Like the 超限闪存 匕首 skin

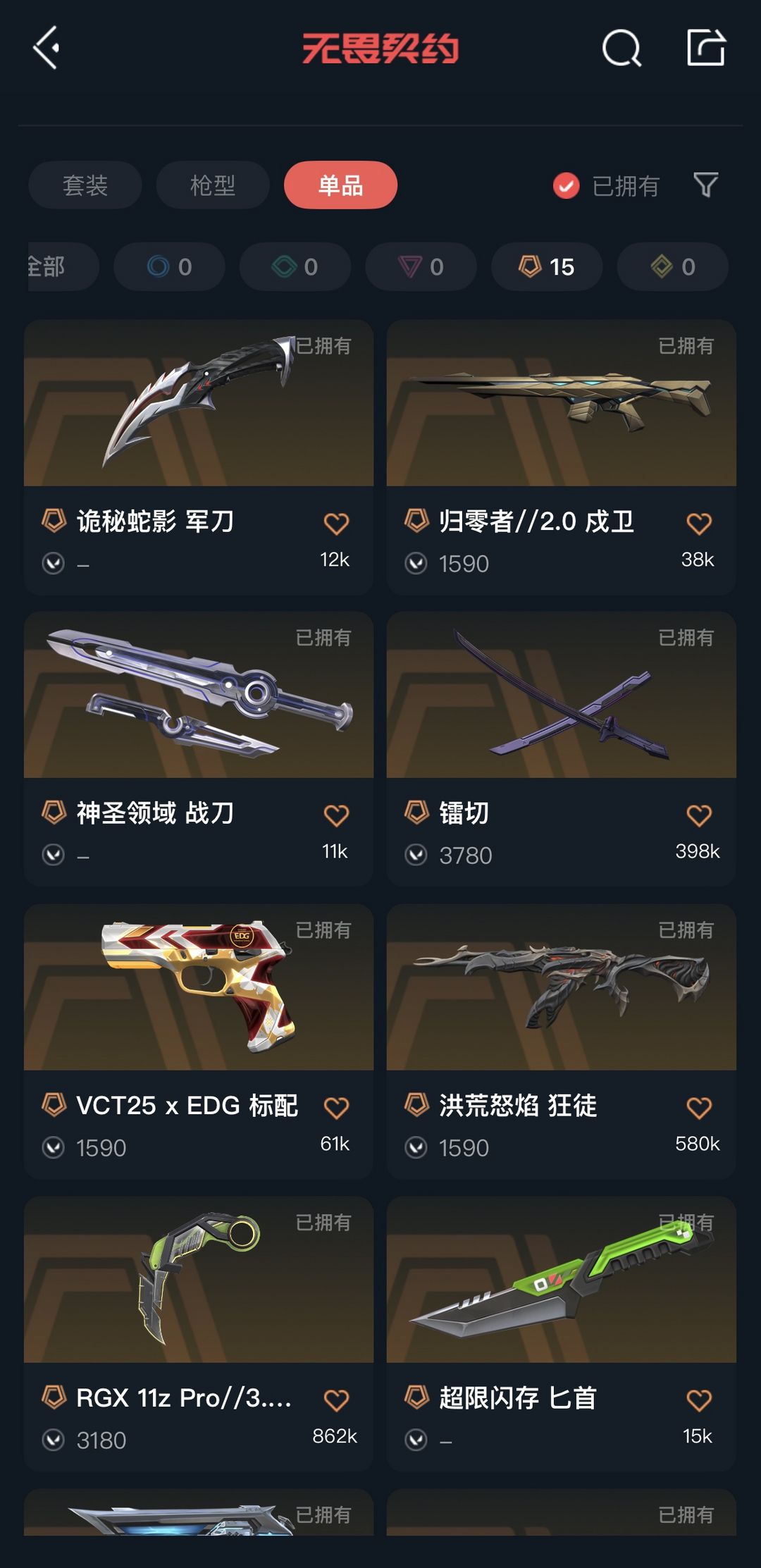(699, 1400)
